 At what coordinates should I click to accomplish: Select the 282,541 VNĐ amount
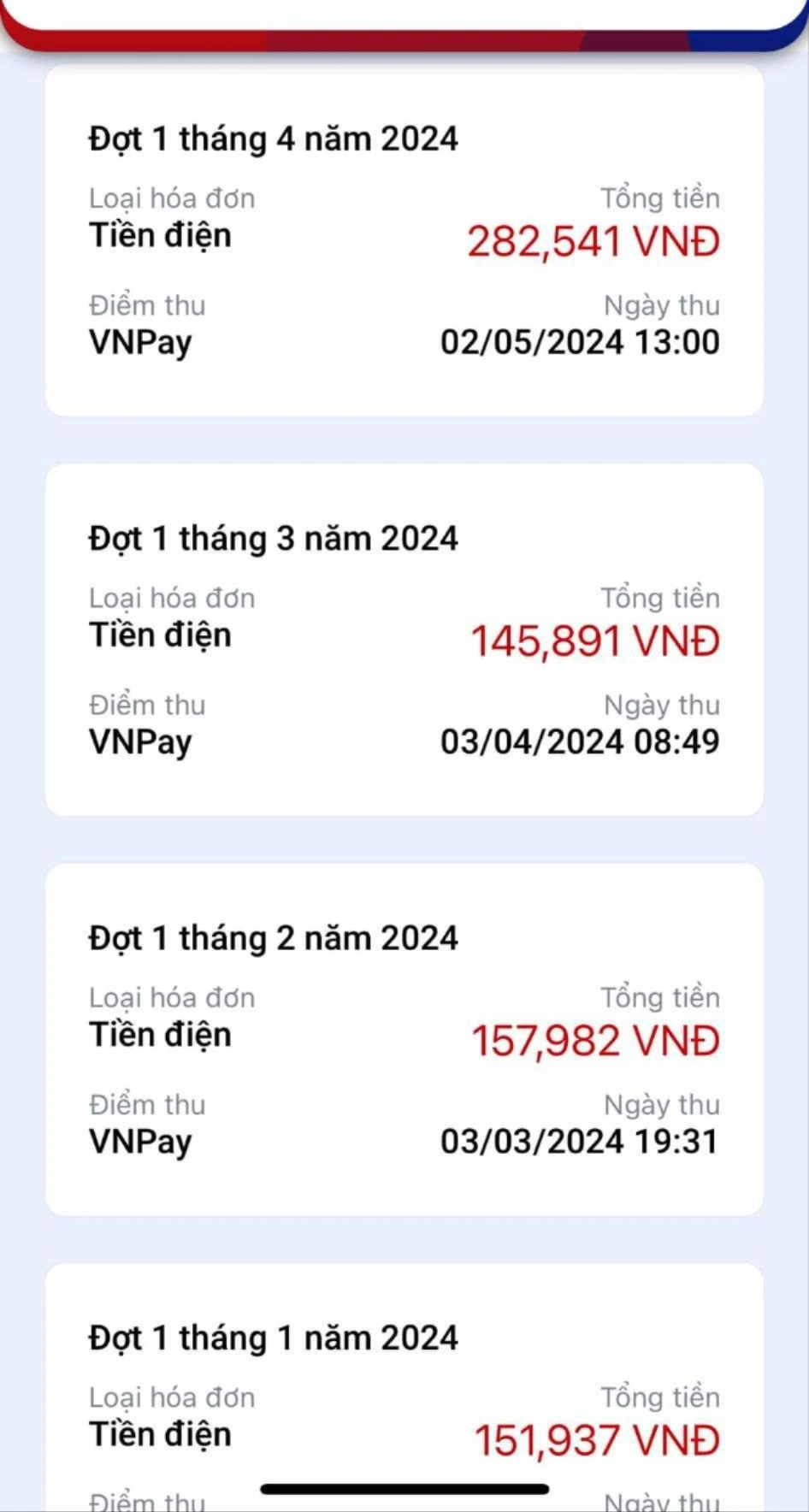593,242
